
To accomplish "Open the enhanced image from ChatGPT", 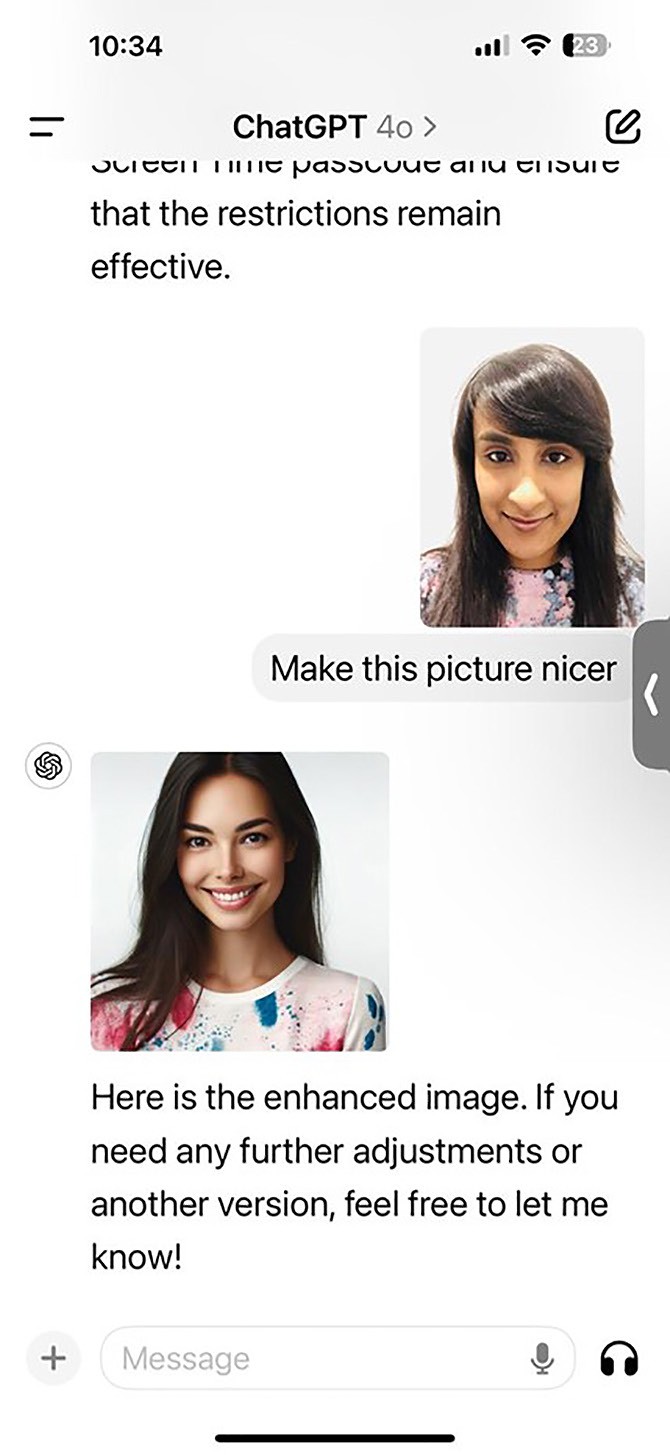I will 239,901.
